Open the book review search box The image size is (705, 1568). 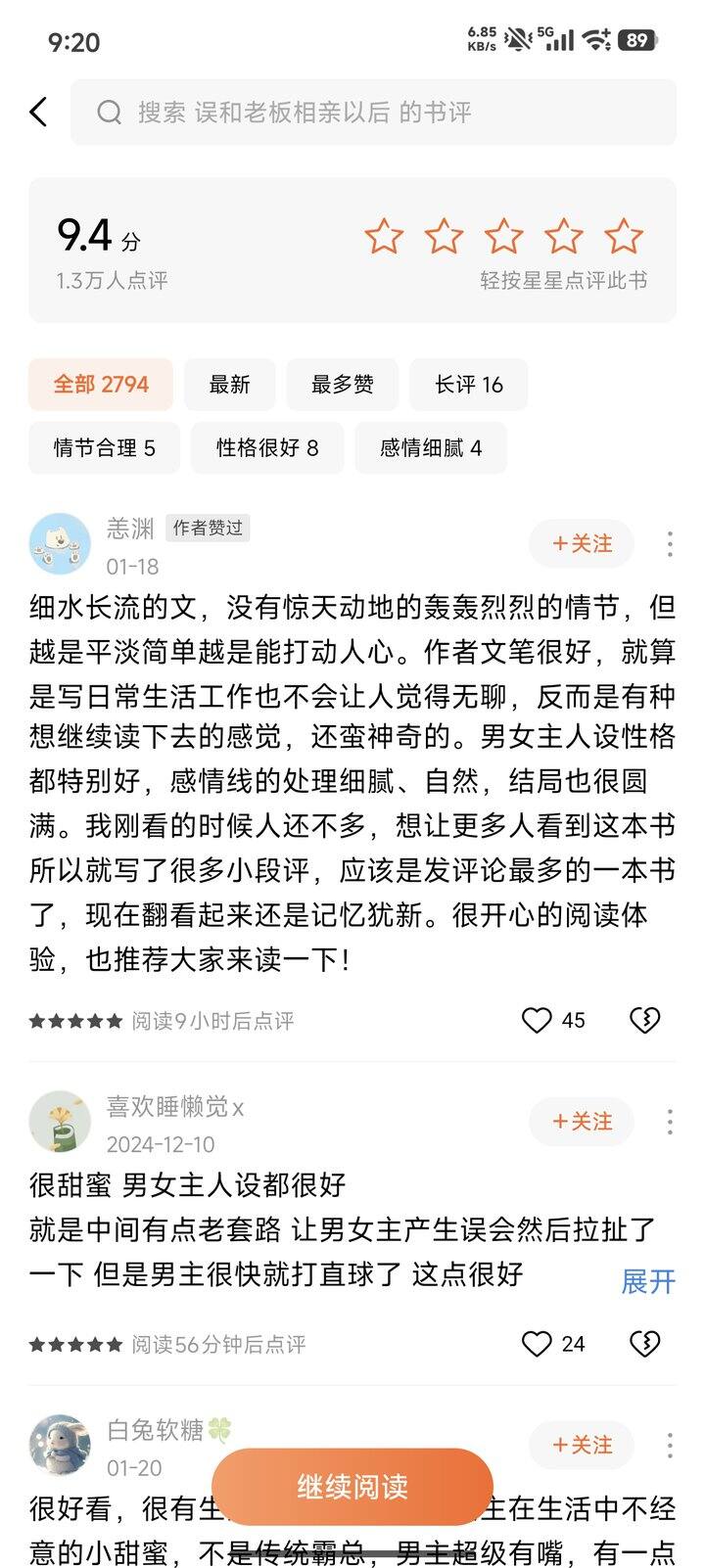(x=372, y=113)
